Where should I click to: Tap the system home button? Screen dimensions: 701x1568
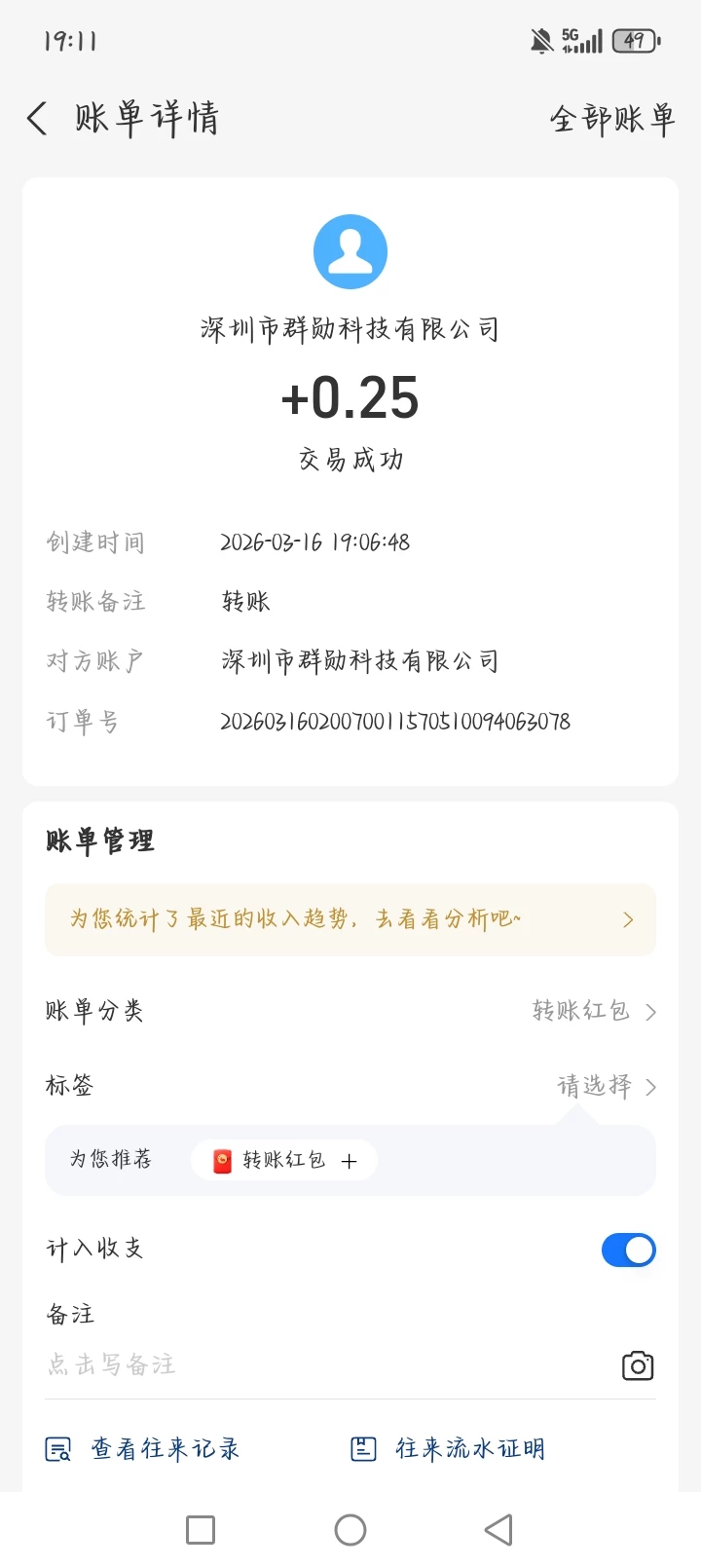[350, 1530]
